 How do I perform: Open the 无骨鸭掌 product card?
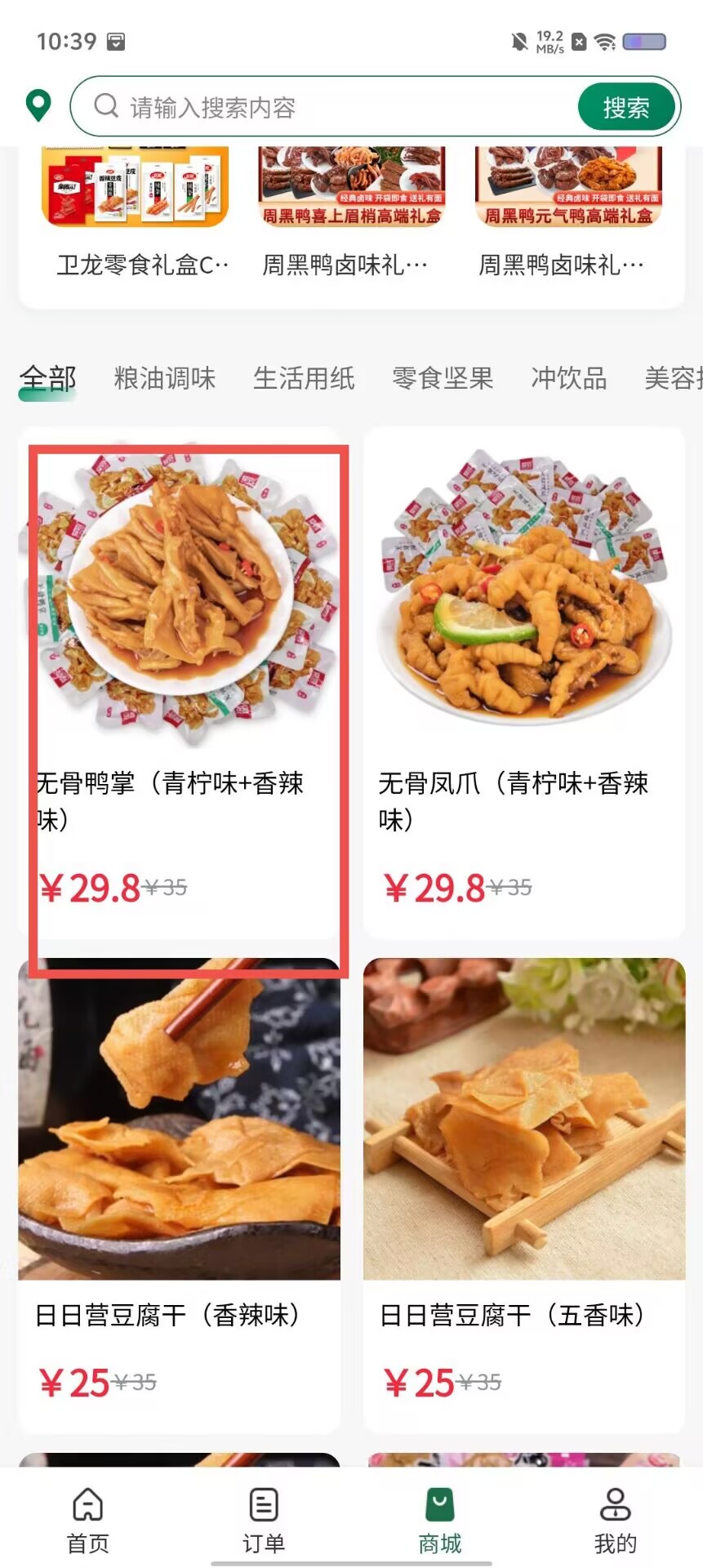(180, 683)
